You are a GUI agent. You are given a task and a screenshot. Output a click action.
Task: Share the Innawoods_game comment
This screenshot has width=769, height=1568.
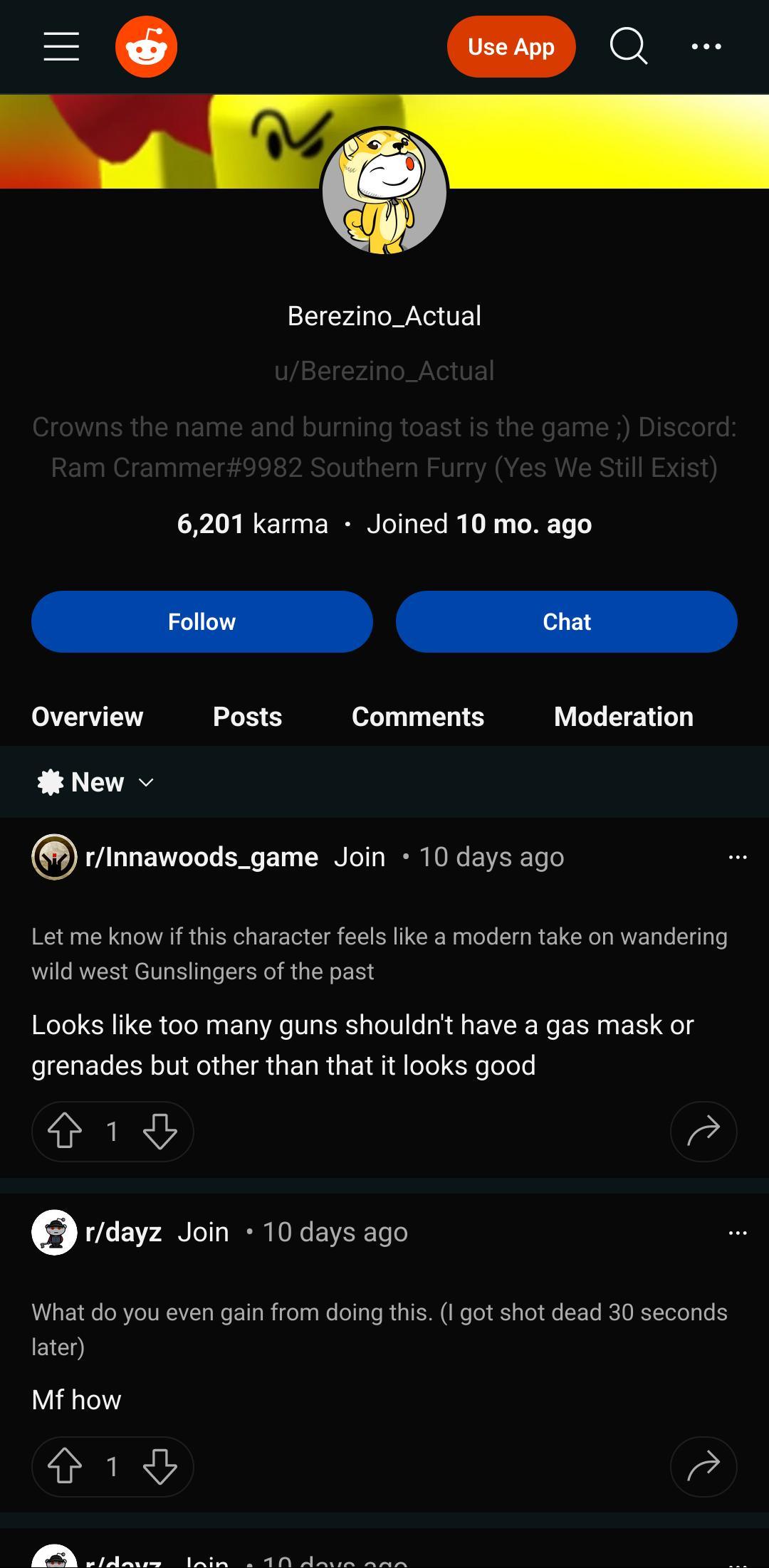click(x=703, y=1131)
